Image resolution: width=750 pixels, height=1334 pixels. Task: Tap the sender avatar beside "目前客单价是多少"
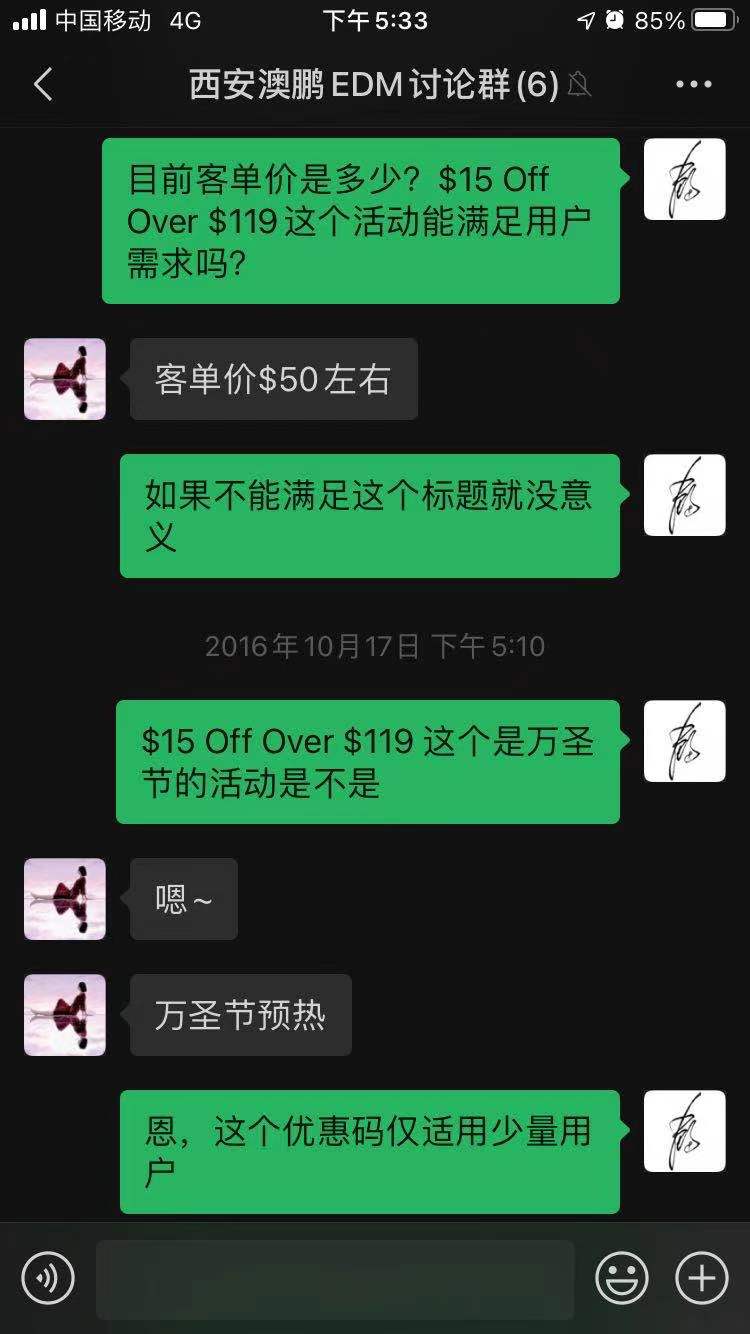click(685, 179)
